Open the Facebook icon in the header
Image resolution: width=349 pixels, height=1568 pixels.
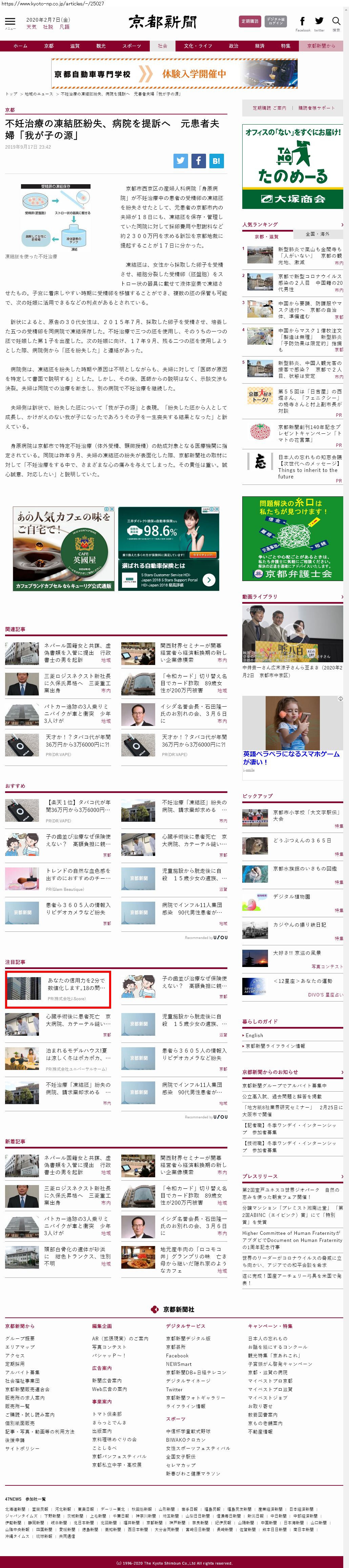pyautogui.click(x=302, y=22)
